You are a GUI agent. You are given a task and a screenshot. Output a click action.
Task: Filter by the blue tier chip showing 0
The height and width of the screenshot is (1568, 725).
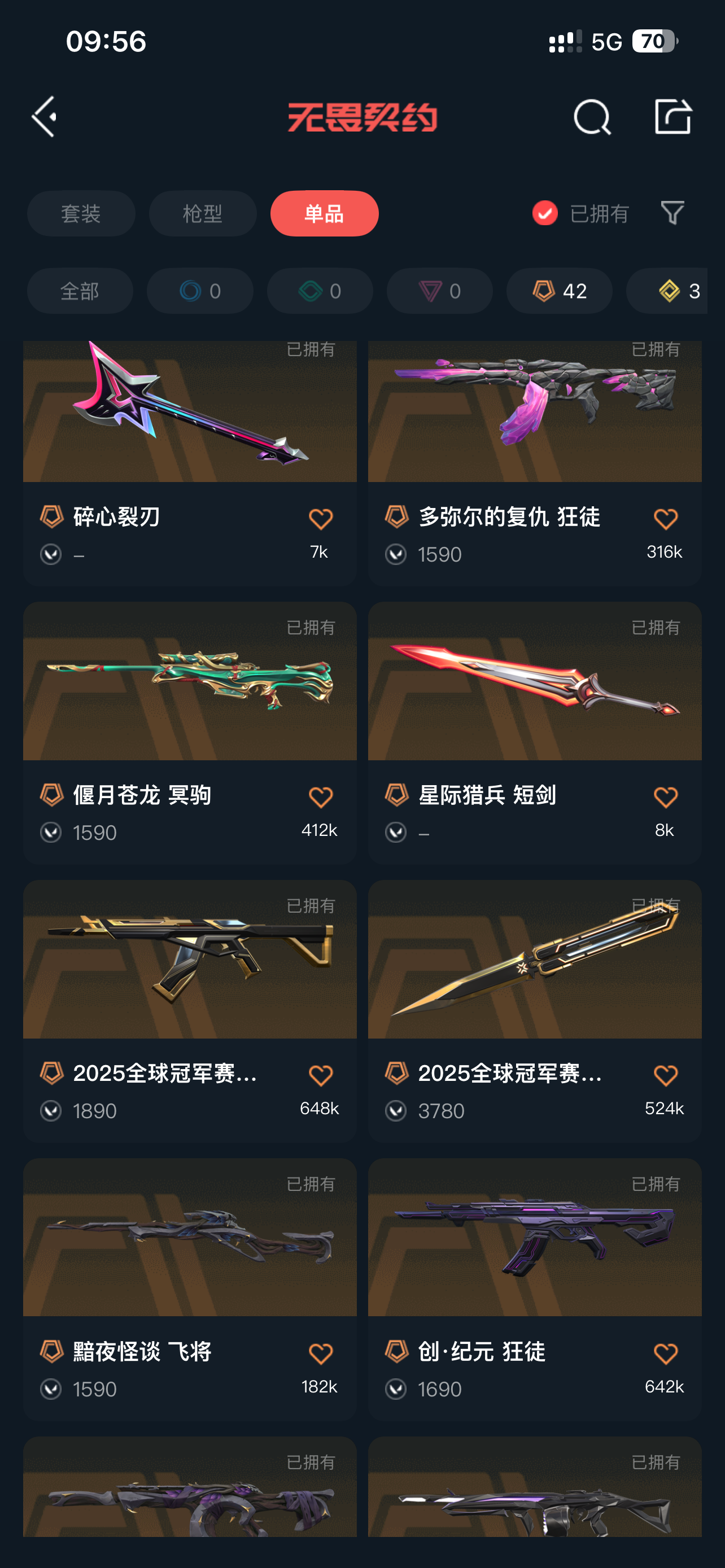200,291
